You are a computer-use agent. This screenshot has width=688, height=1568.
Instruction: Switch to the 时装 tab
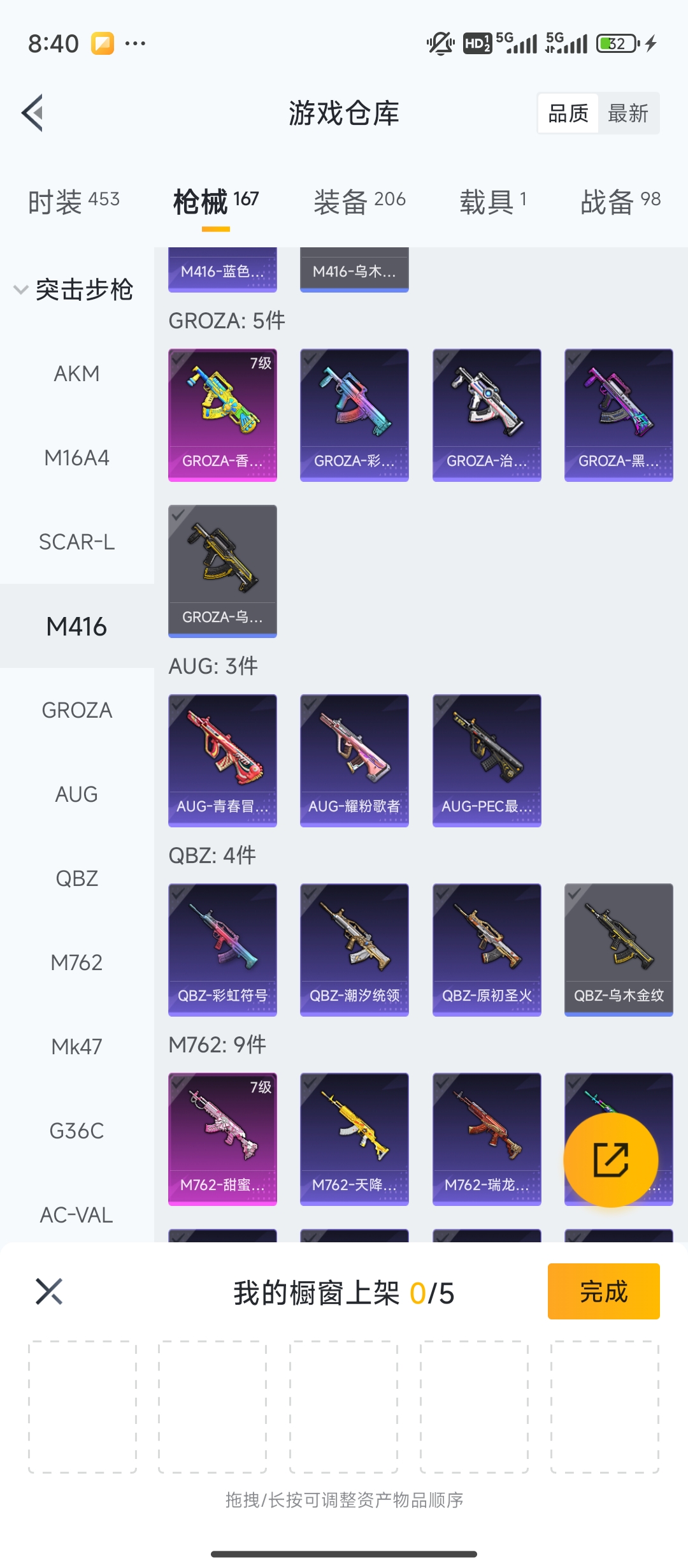pos(73,201)
